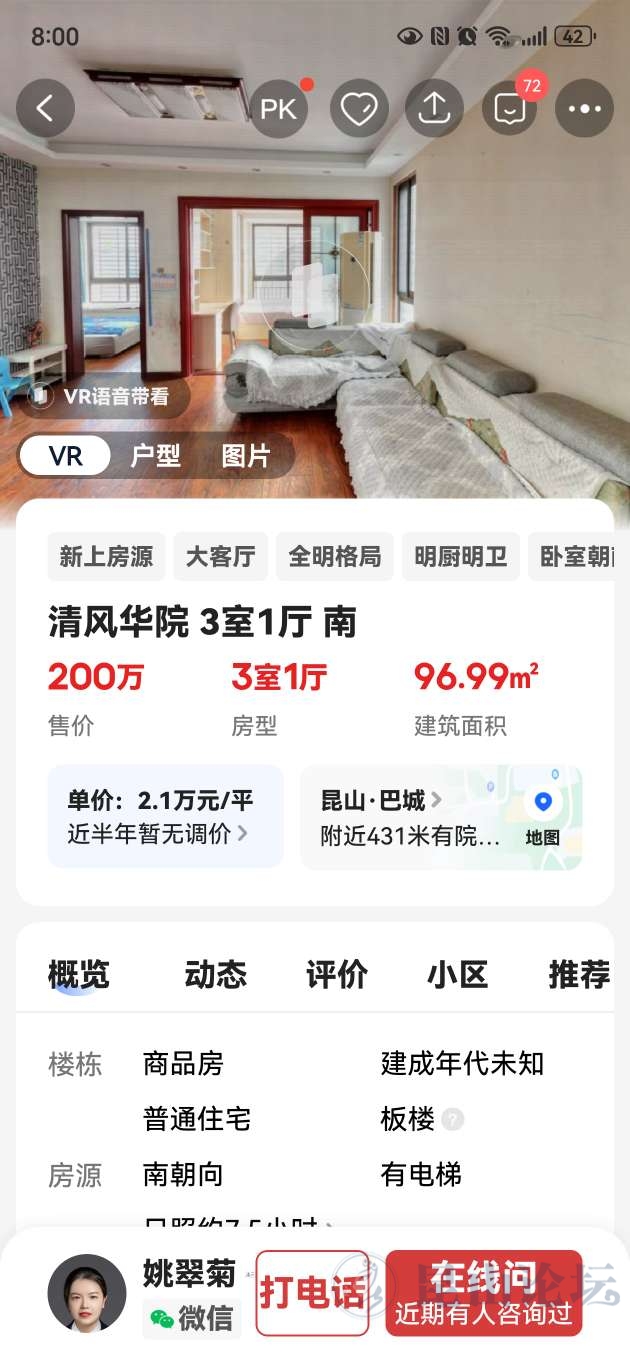Call the agent via 打电话

[x=312, y=1293]
